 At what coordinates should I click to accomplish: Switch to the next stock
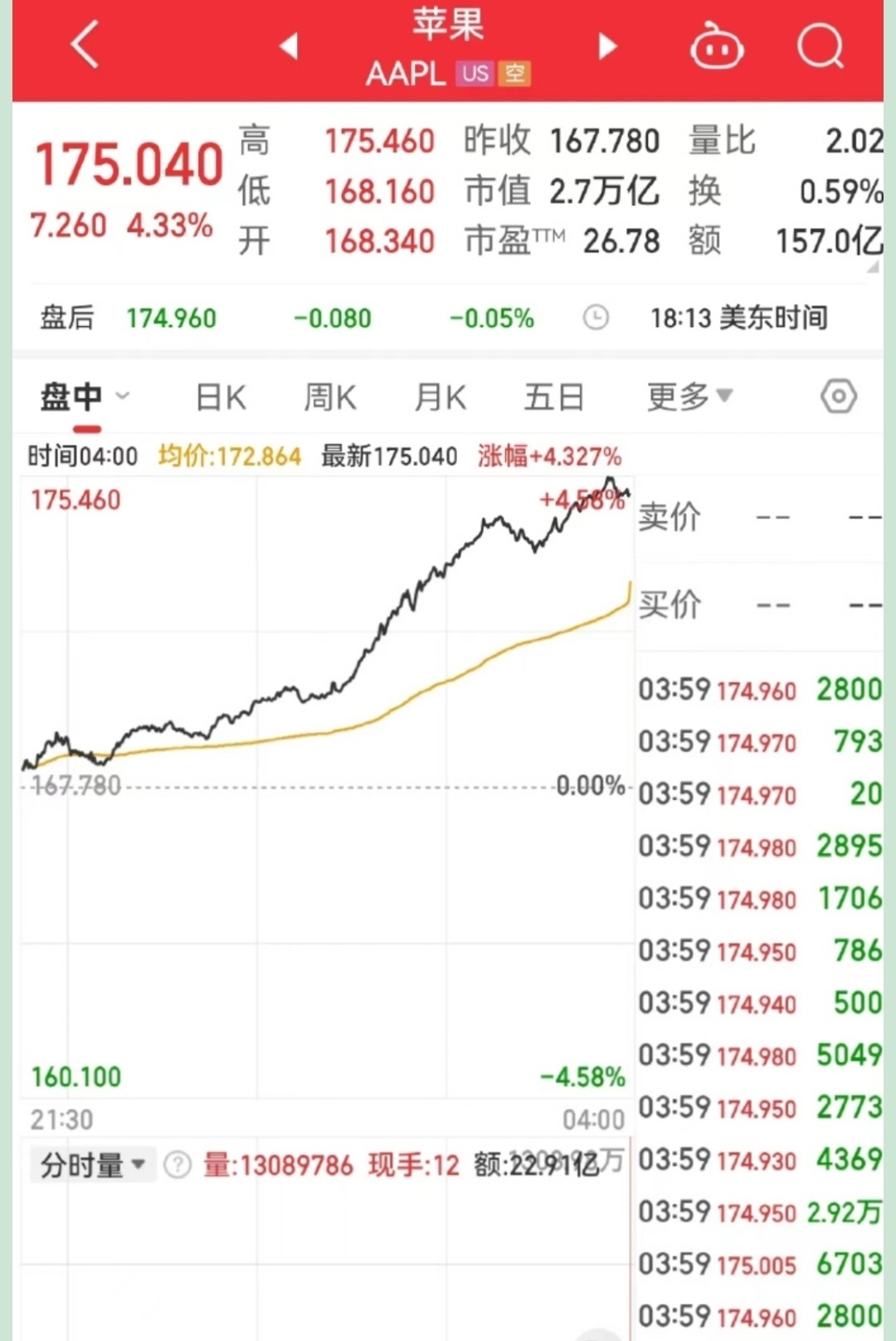(x=608, y=46)
